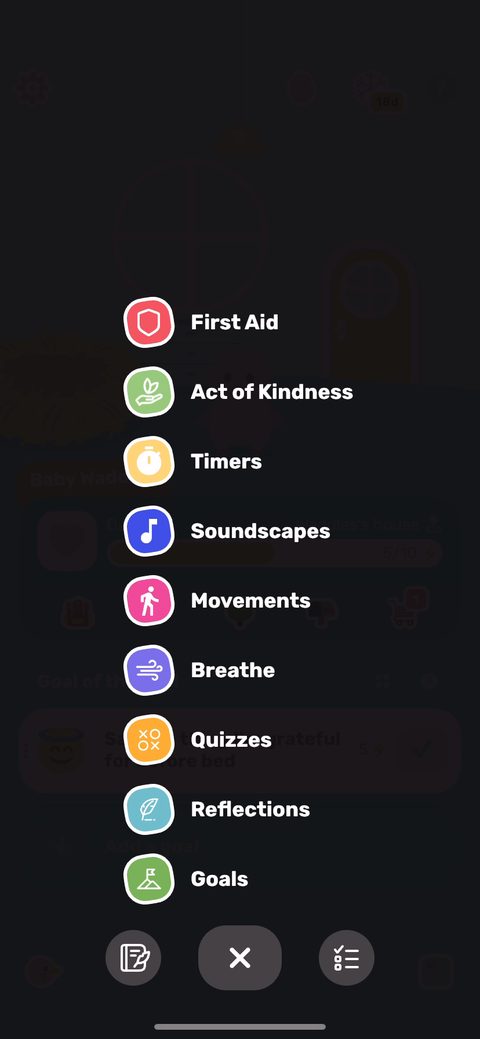
Task: Open the Movements activity
Action: click(217, 600)
